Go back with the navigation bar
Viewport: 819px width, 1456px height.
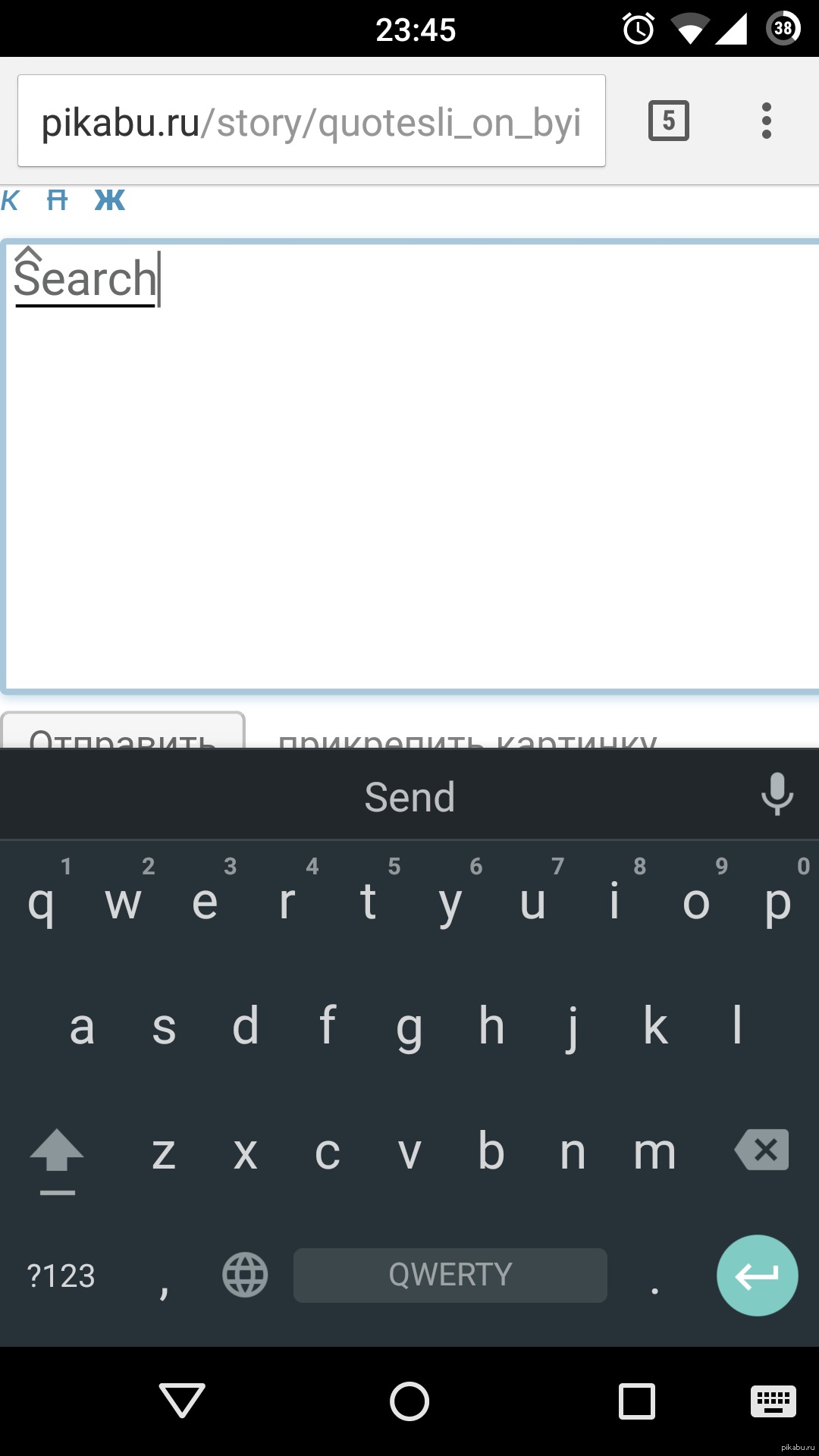(x=182, y=1401)
